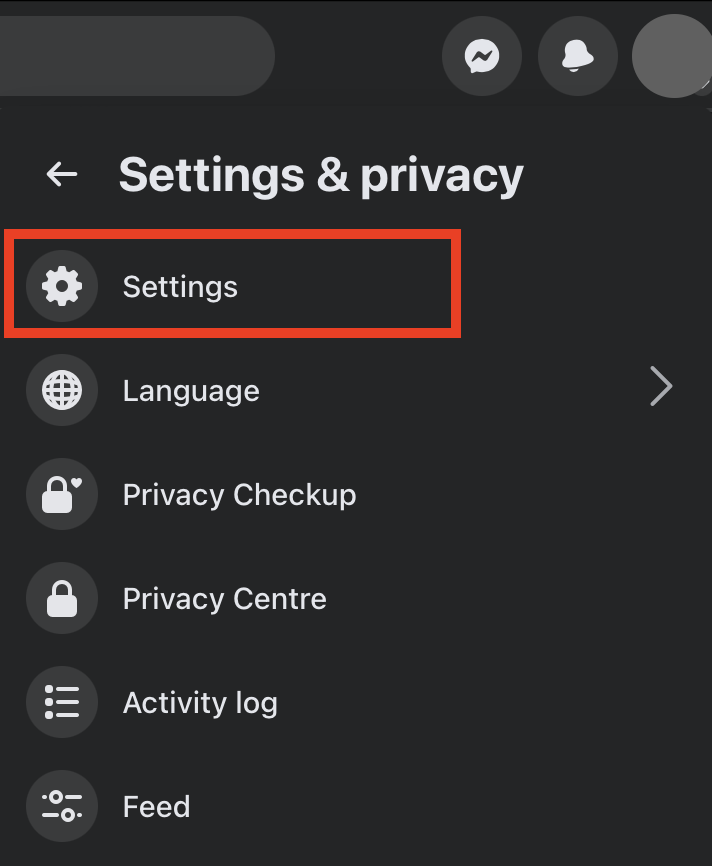Open the notifications bell
Image resolution: width=712 pixels, height=866 pixels.
(577, 56)
